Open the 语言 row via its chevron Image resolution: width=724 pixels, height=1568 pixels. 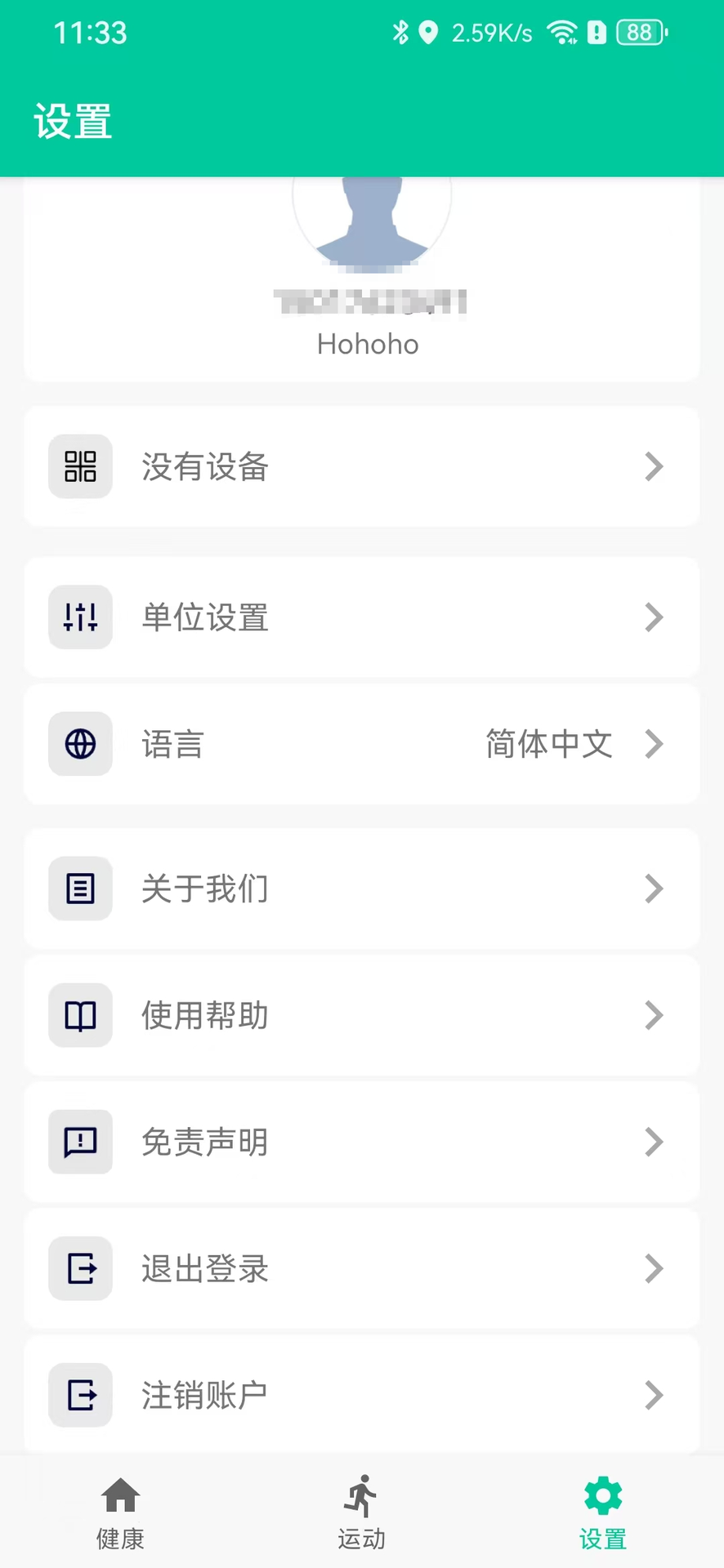tap(654, 744)
